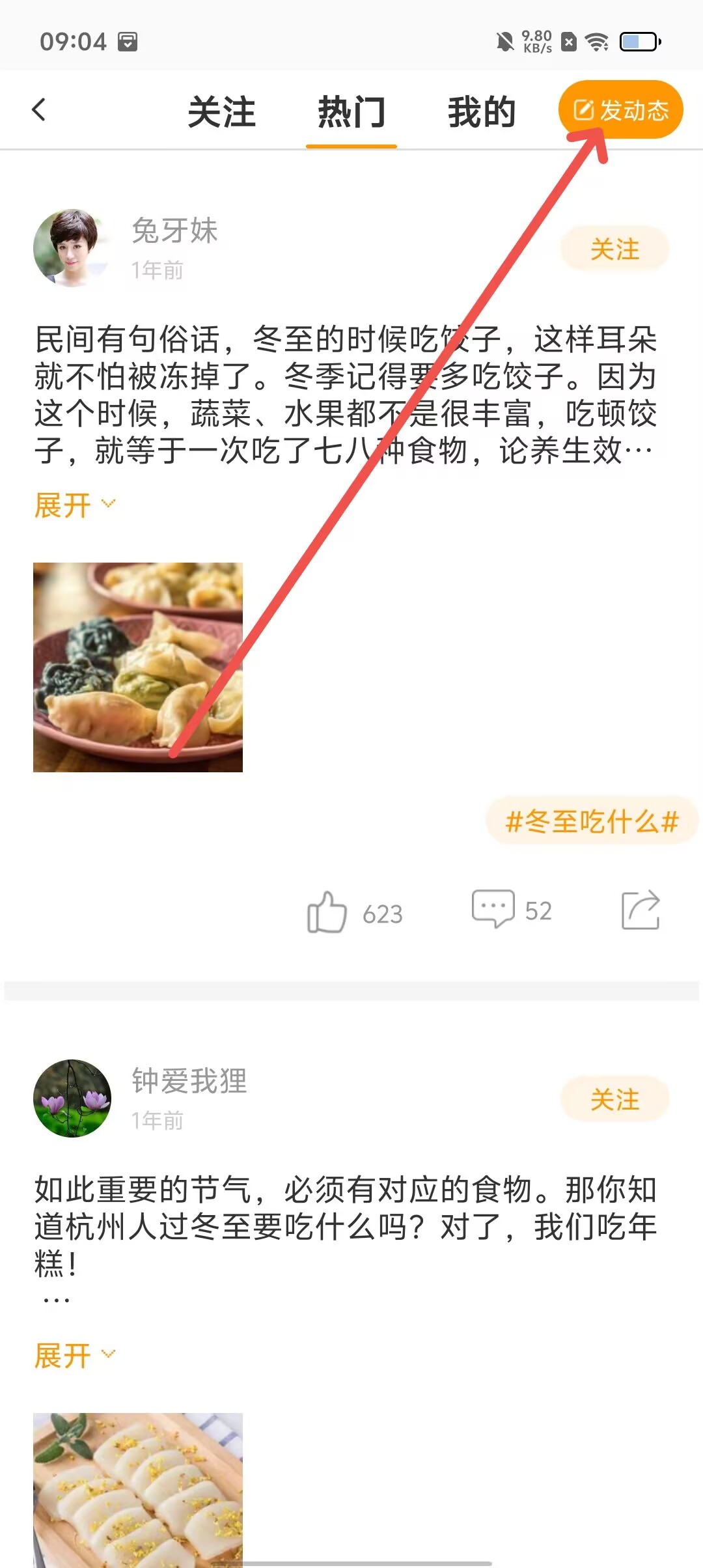Open 兔牙妹's profile avatar
Image resolution: width=703 pixels, height=1568 pixels.
coord(72,248)
